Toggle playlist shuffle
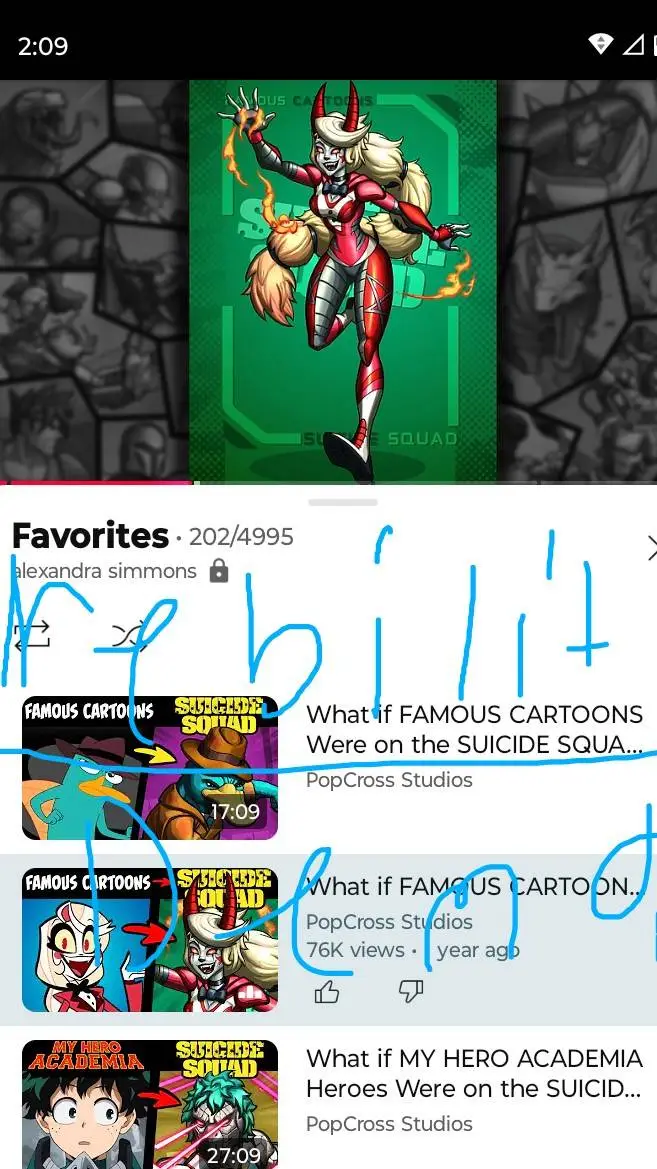Image resolution: width=657 pixels, height=1169 pixels. coord(129,634)
